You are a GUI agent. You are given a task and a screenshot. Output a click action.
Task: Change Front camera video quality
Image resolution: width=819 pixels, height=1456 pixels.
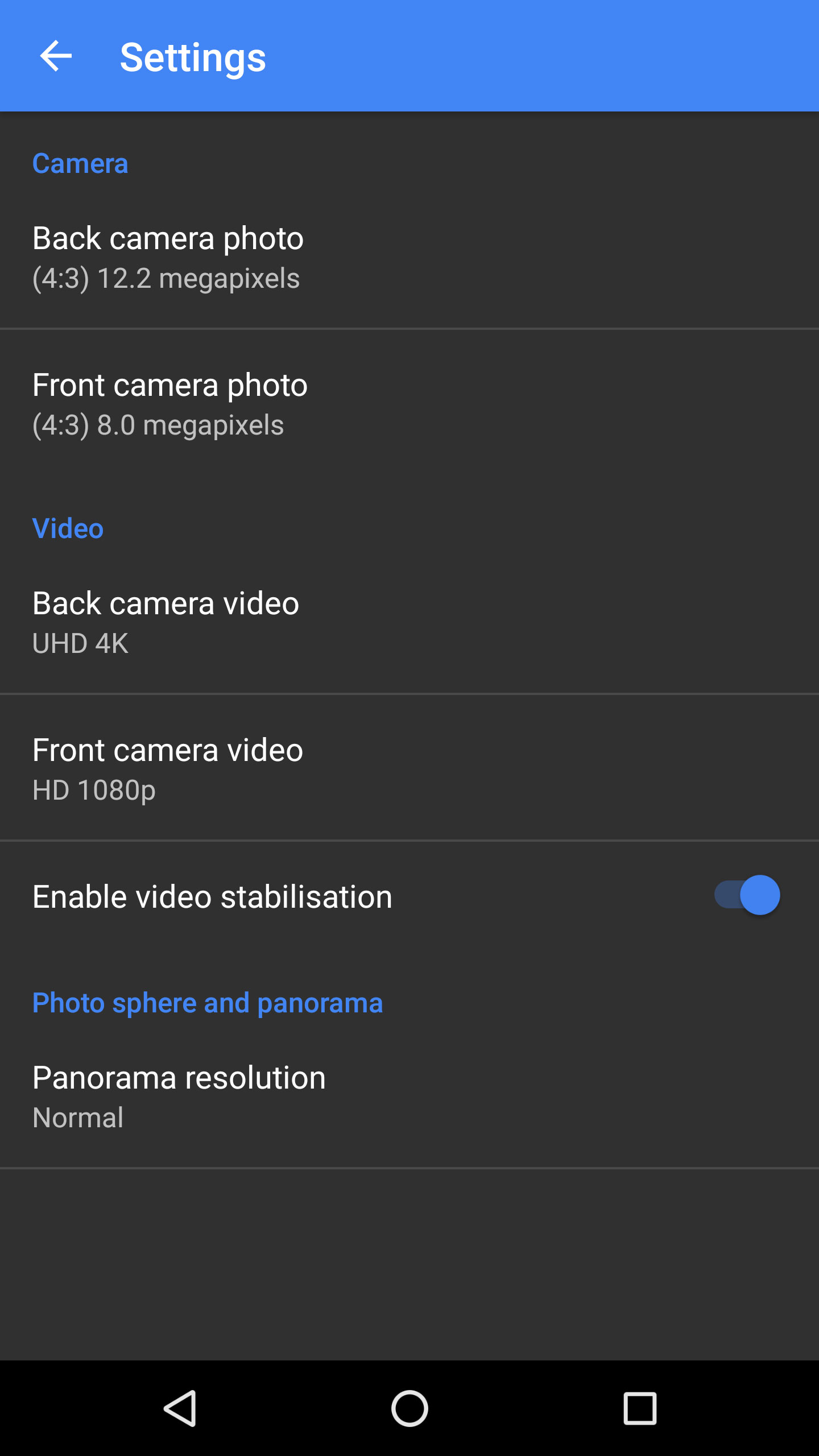pos(409,769)
